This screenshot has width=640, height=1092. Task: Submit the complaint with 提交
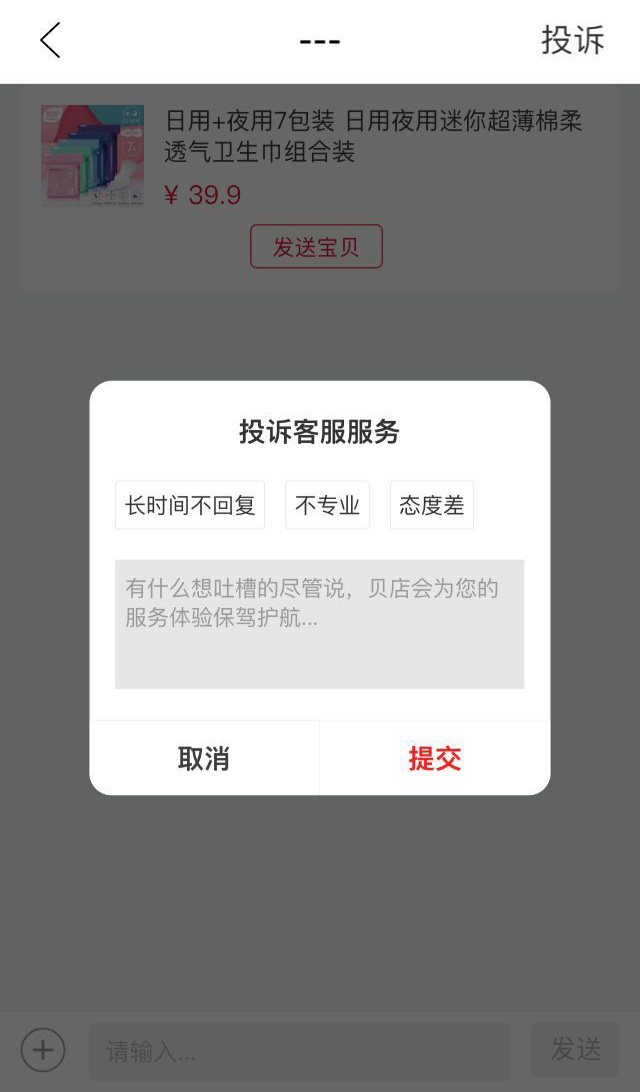[435, 758]
